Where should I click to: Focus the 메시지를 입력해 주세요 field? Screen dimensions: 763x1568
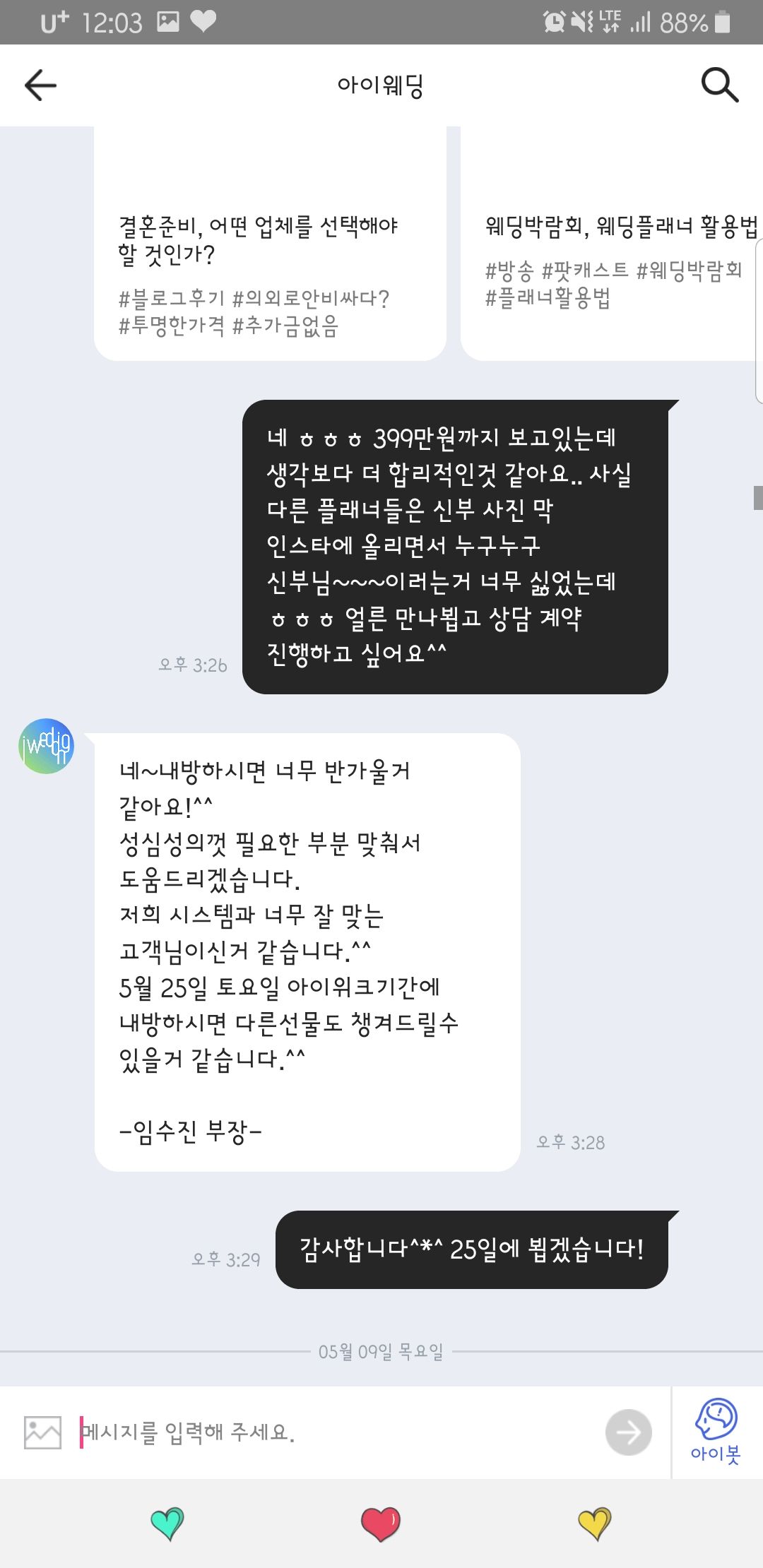[339, 1432]
